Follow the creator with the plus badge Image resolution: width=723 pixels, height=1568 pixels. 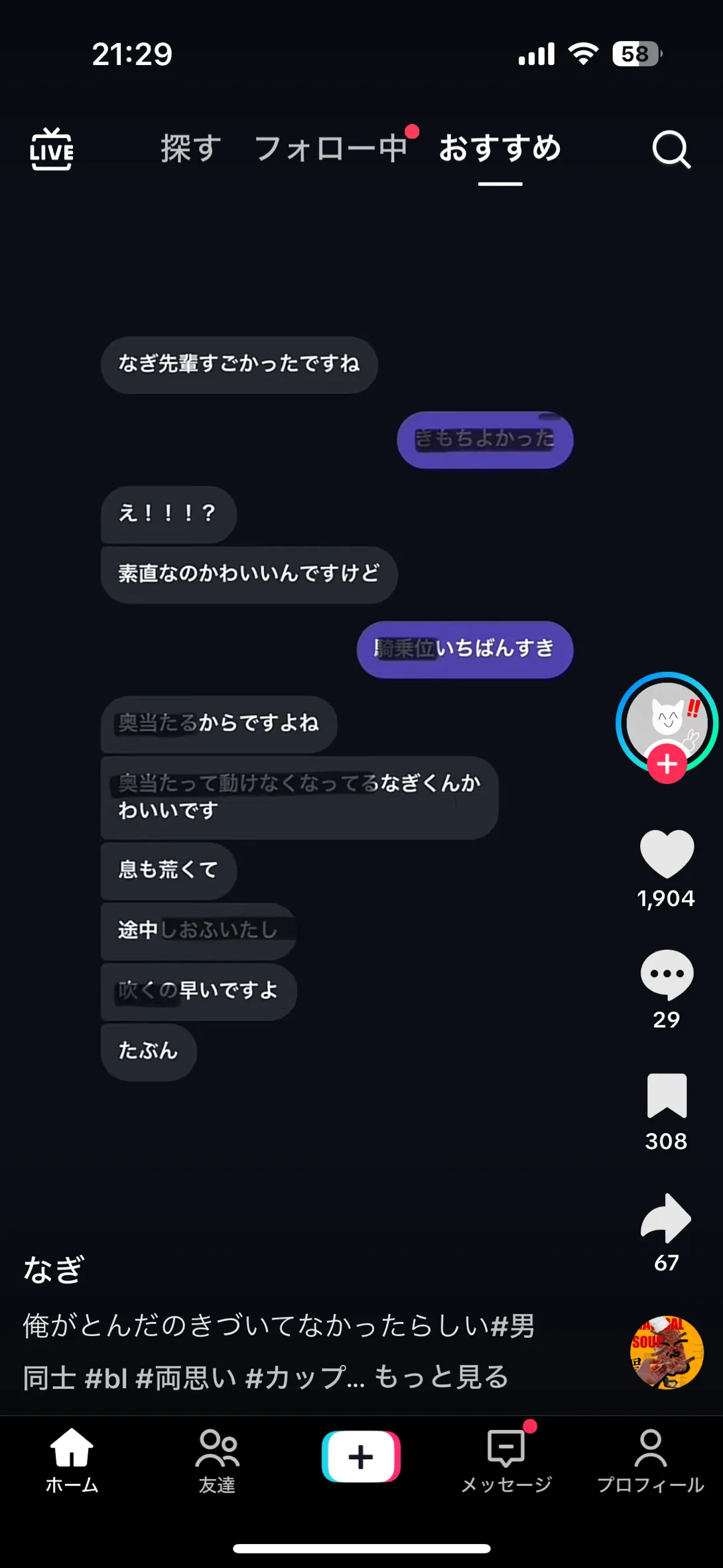pyautogui.click(x=667, y=764)
